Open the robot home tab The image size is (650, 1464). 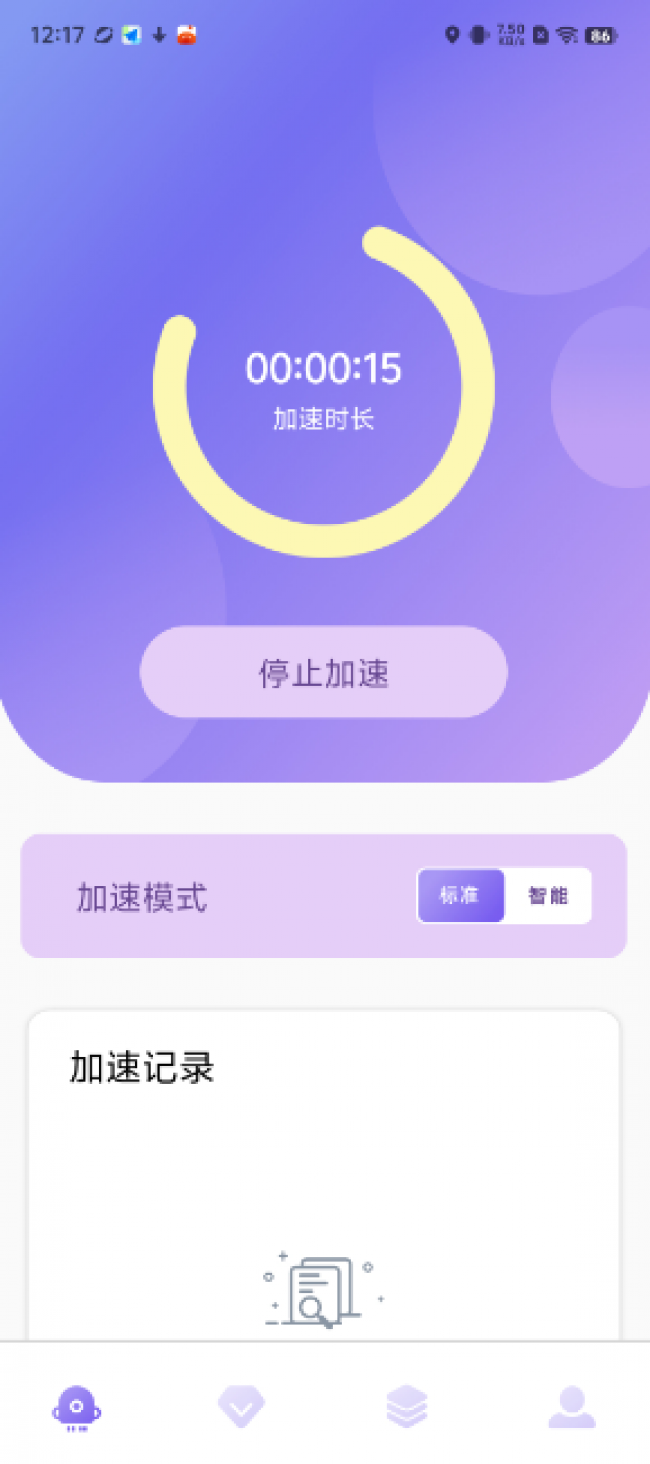point(77,1408)
